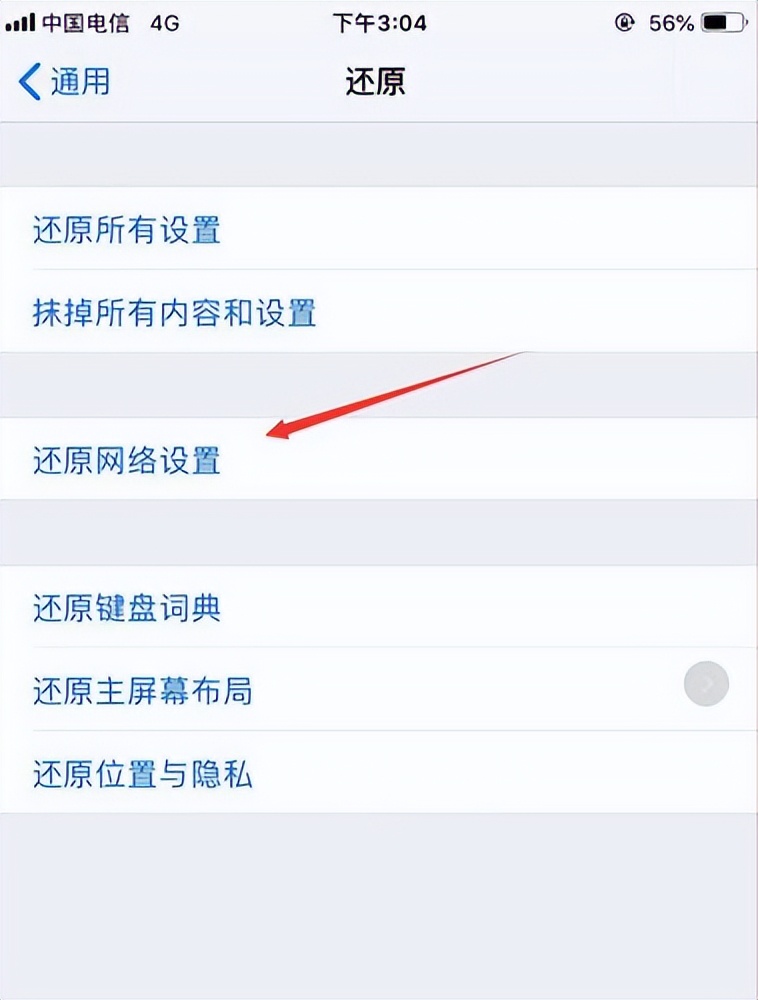Tap the empty separator band below 还原网络设置
Image resolution: width=758 pixels, height=1000 pixels.
tap(379, 530)
